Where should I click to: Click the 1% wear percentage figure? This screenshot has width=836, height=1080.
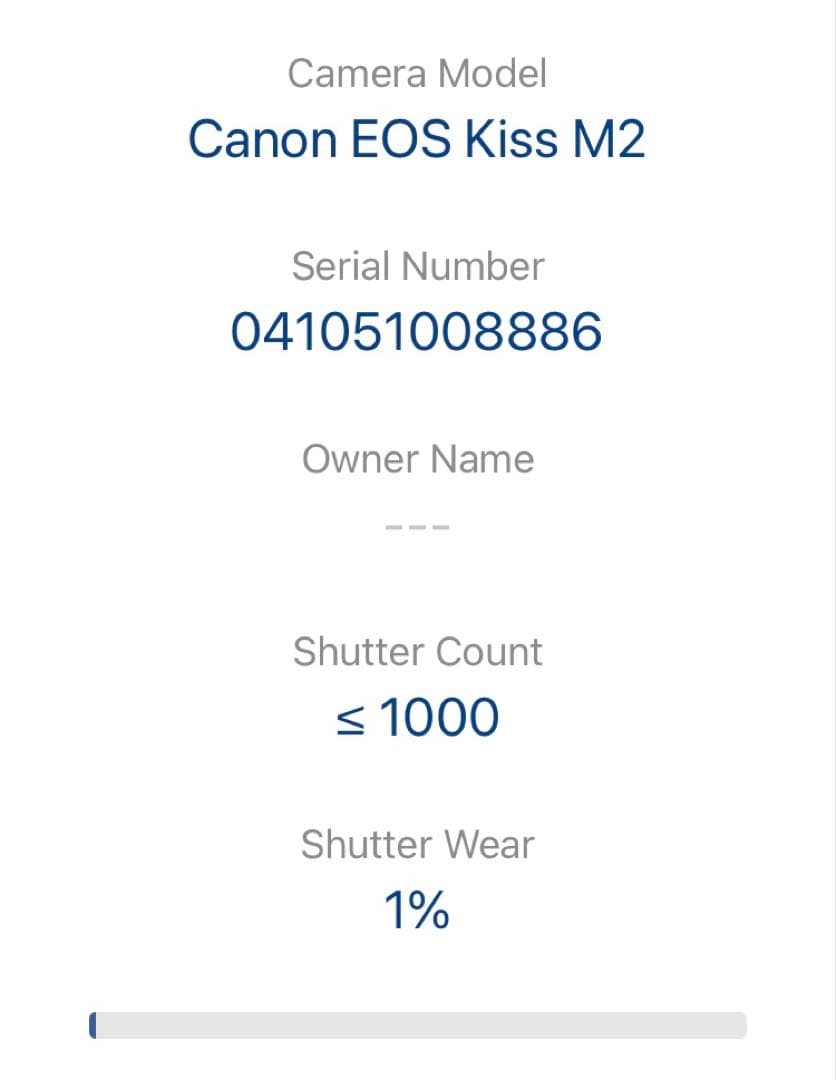[x=418, y=908]
